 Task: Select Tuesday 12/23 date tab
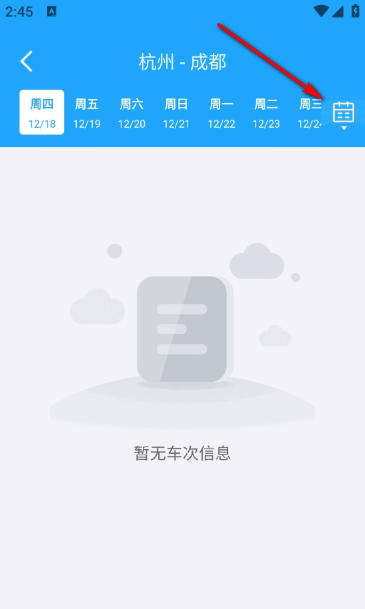tap(266, 113)
